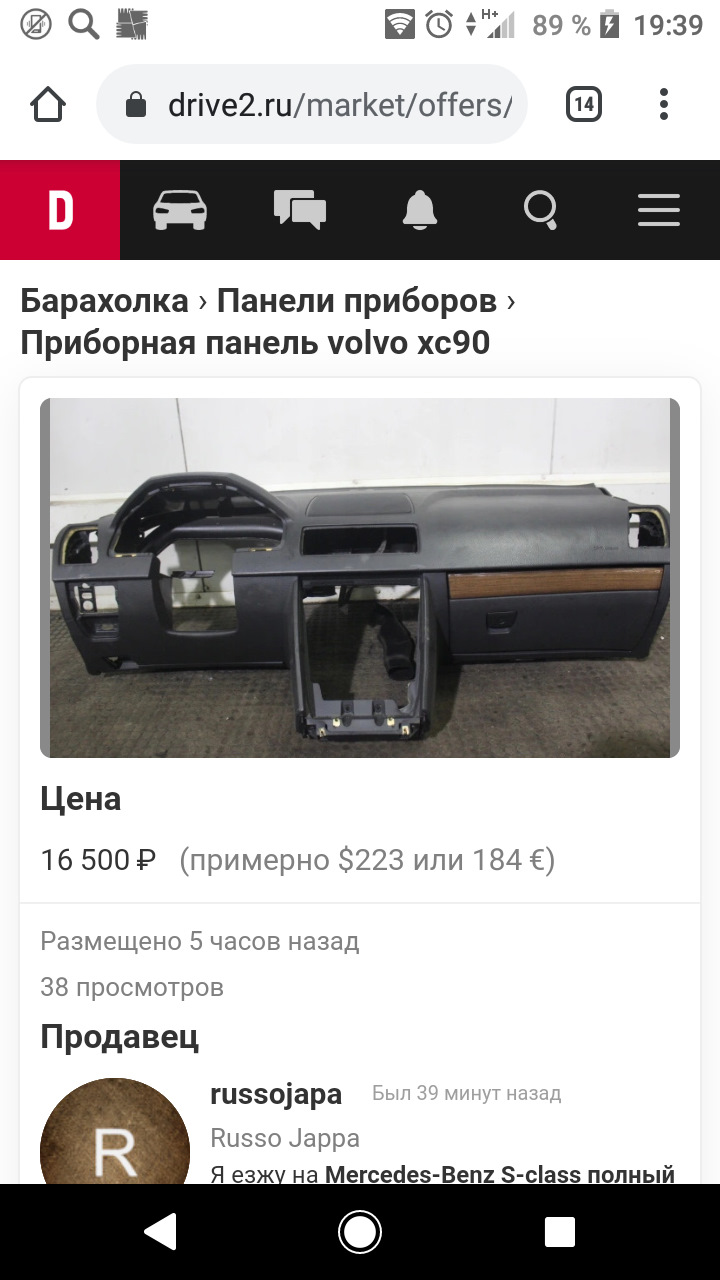Open the notifications bell
Viewport: 720px width, 1280px height.
(x=420, y=210)
